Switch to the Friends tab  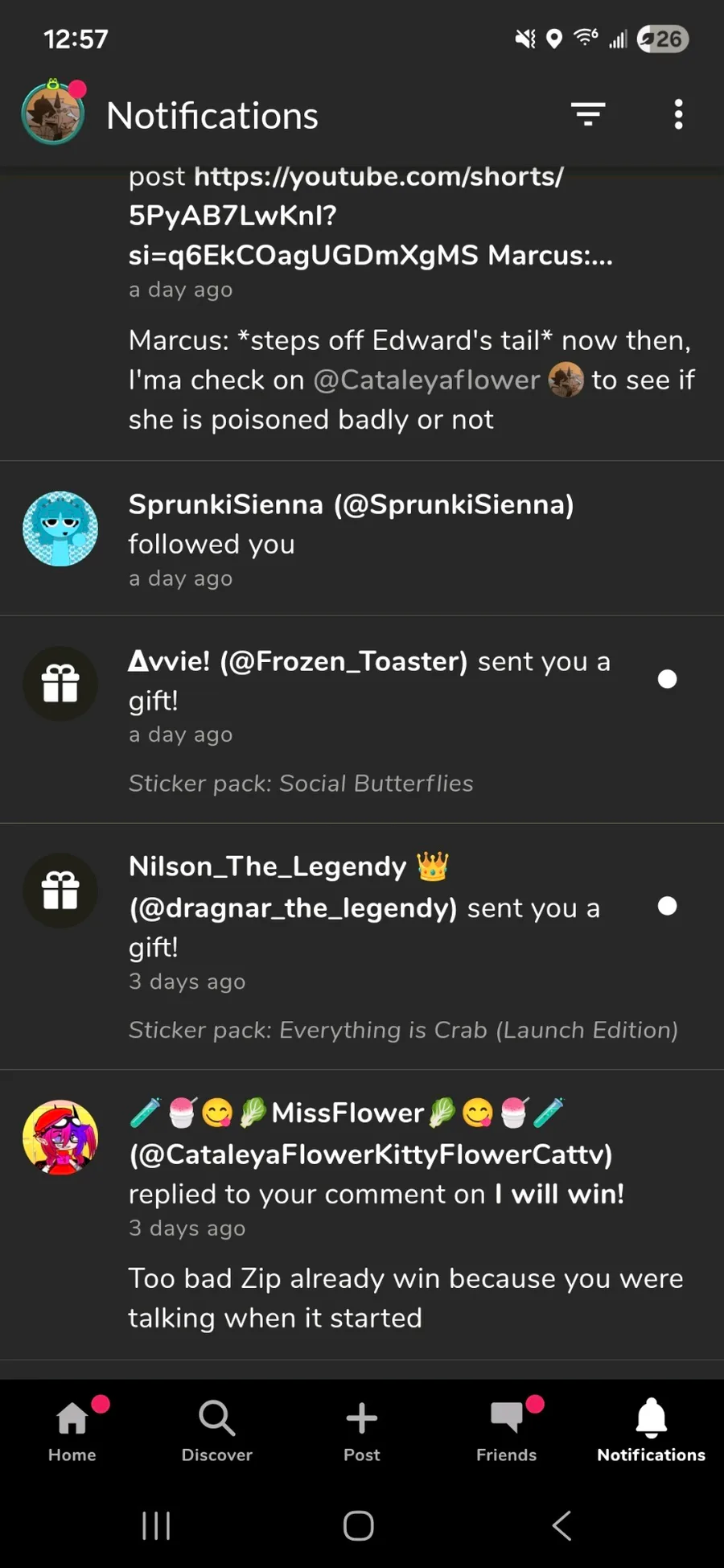(507, 1432)
